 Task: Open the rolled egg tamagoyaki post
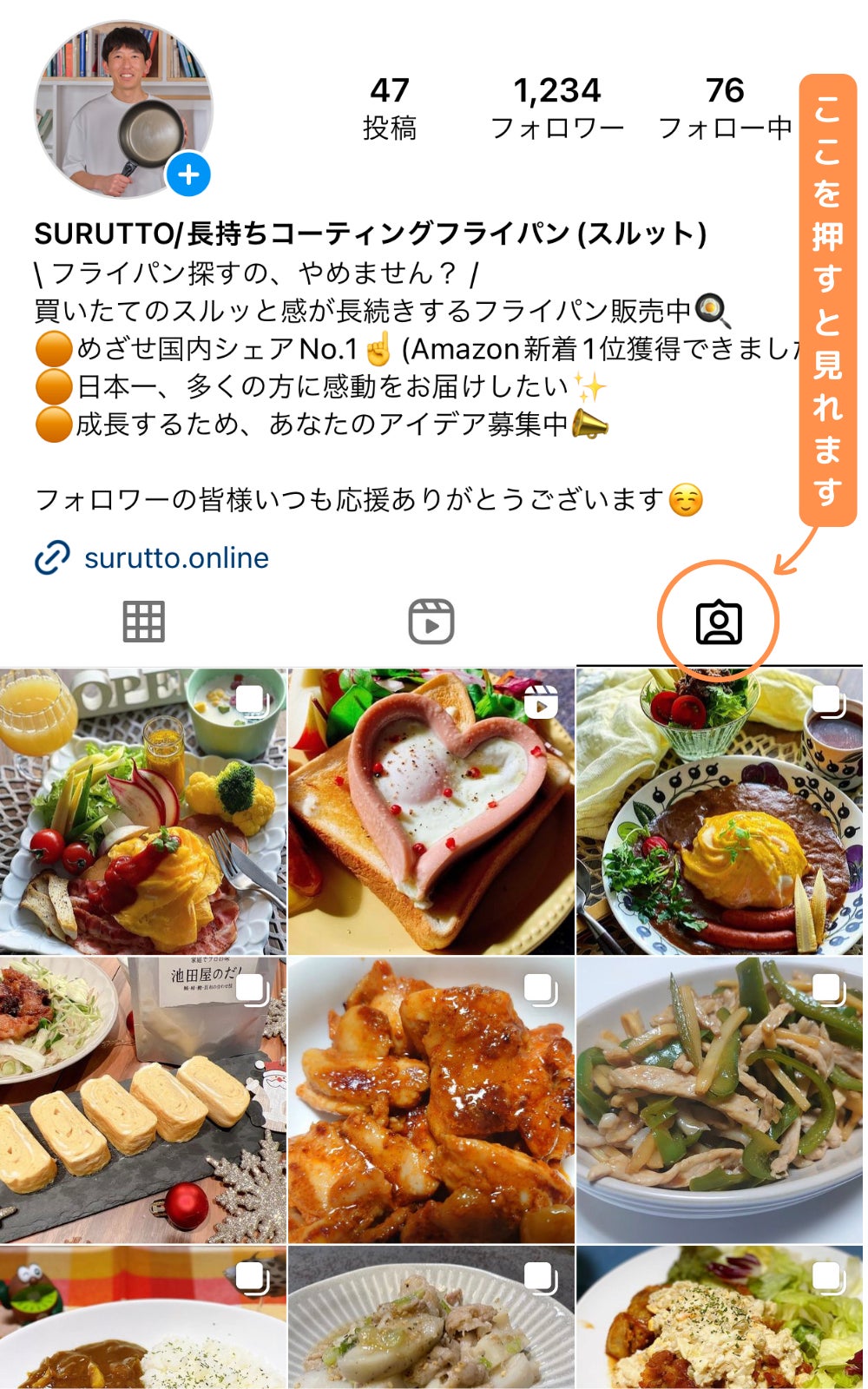[143, 1100]
